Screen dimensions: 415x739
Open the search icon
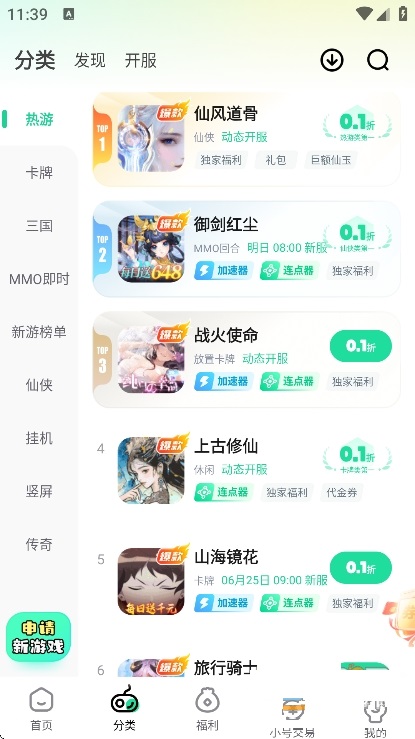click(x=378, y=60)
